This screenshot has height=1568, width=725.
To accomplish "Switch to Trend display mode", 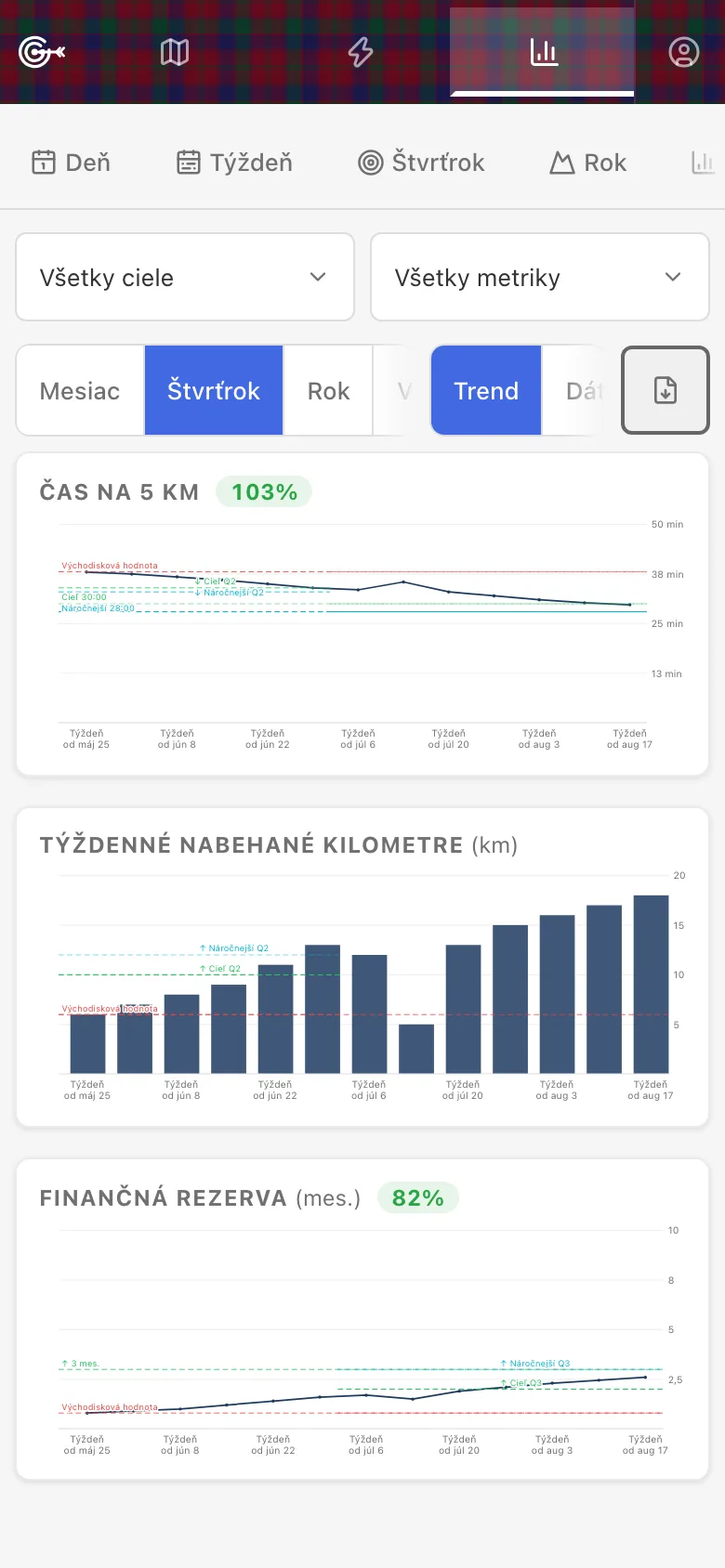I will coord(486,390).
